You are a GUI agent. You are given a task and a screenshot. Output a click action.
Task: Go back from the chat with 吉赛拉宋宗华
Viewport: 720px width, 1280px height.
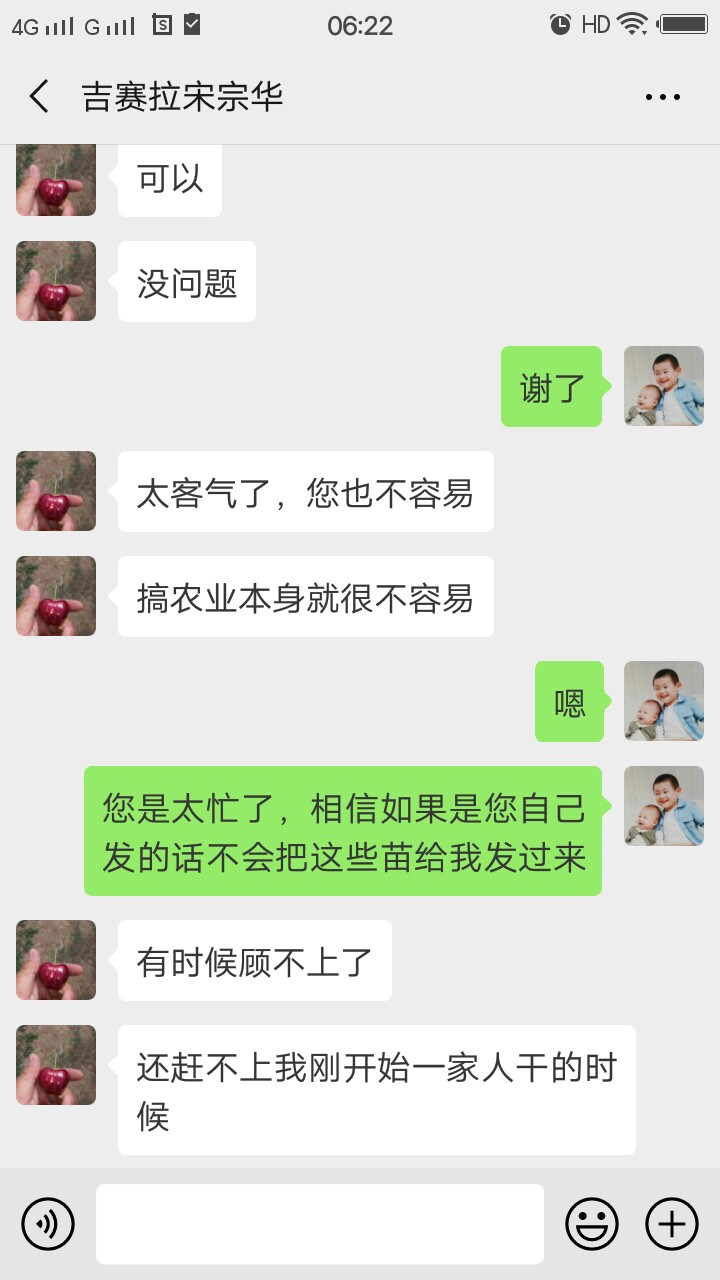coord(39,97)
